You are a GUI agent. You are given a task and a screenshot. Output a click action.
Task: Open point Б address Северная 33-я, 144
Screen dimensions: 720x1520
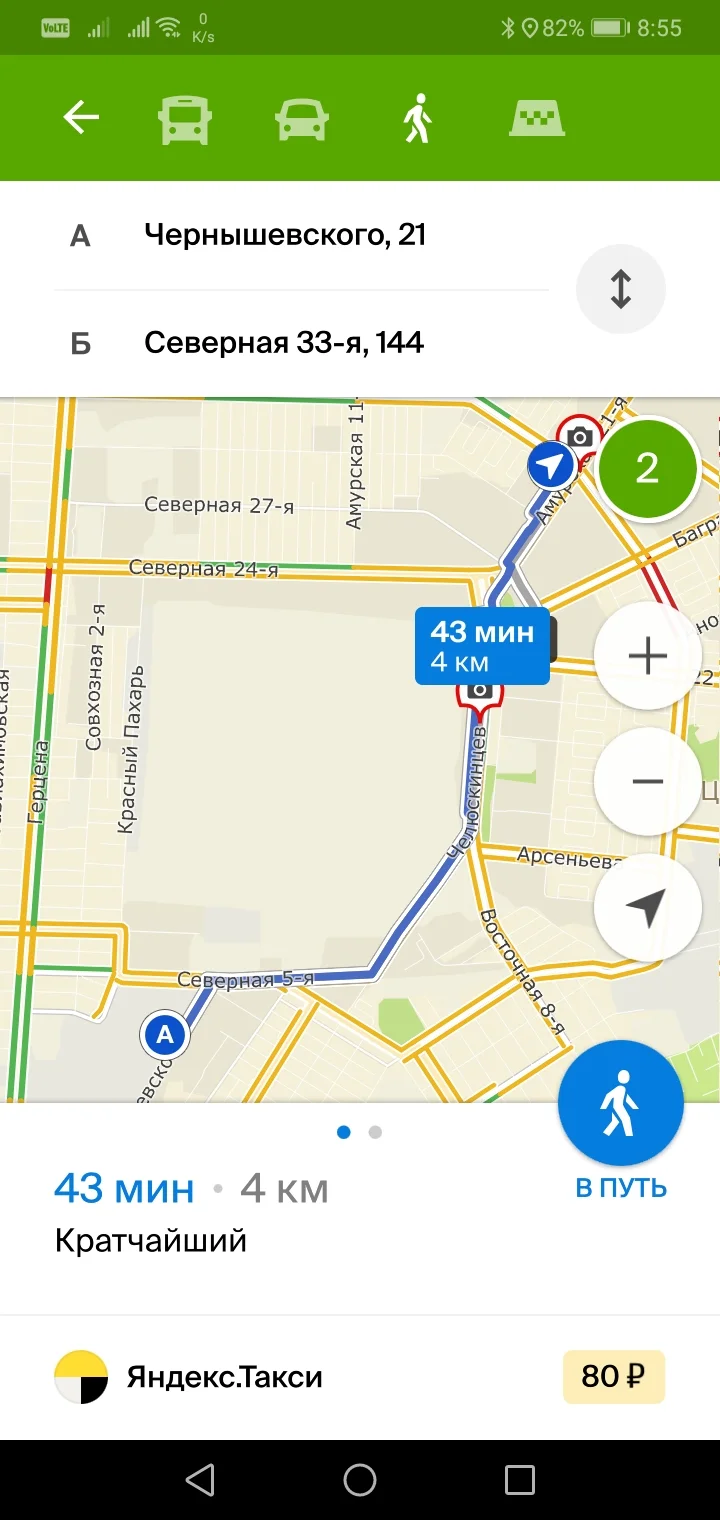tap(286, 343)
